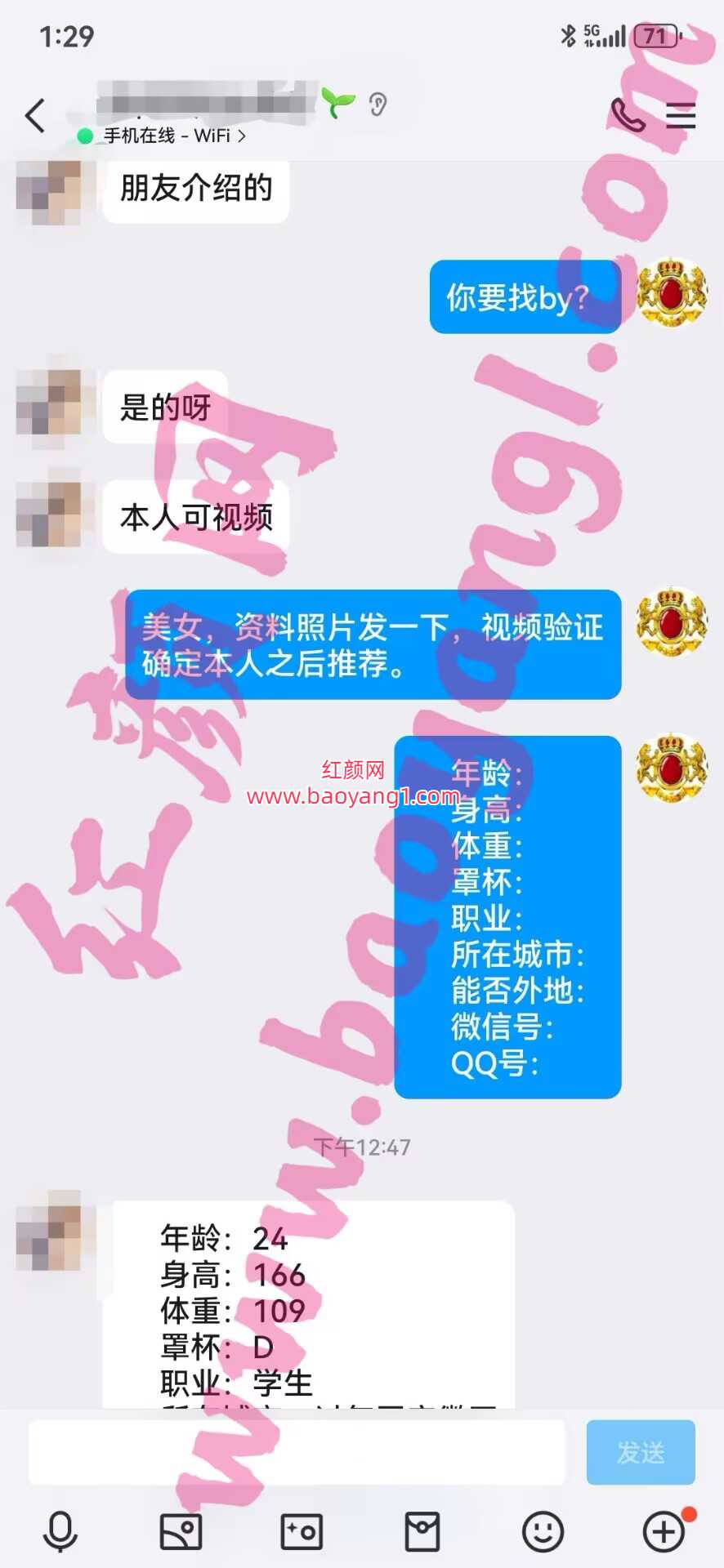Tap the 发送 send button
This screenshot has height=1568, width=724.
pos(640,1452)
